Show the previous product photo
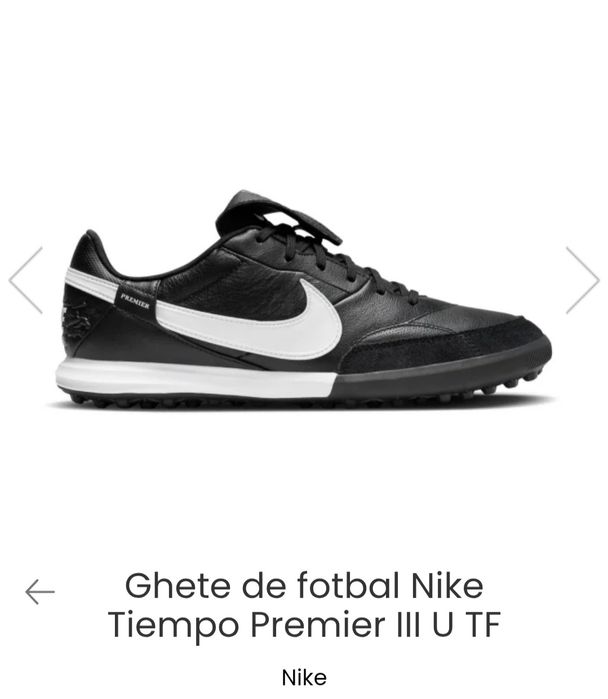Viewport: 608px width, 699px height. tap(26, 281)
